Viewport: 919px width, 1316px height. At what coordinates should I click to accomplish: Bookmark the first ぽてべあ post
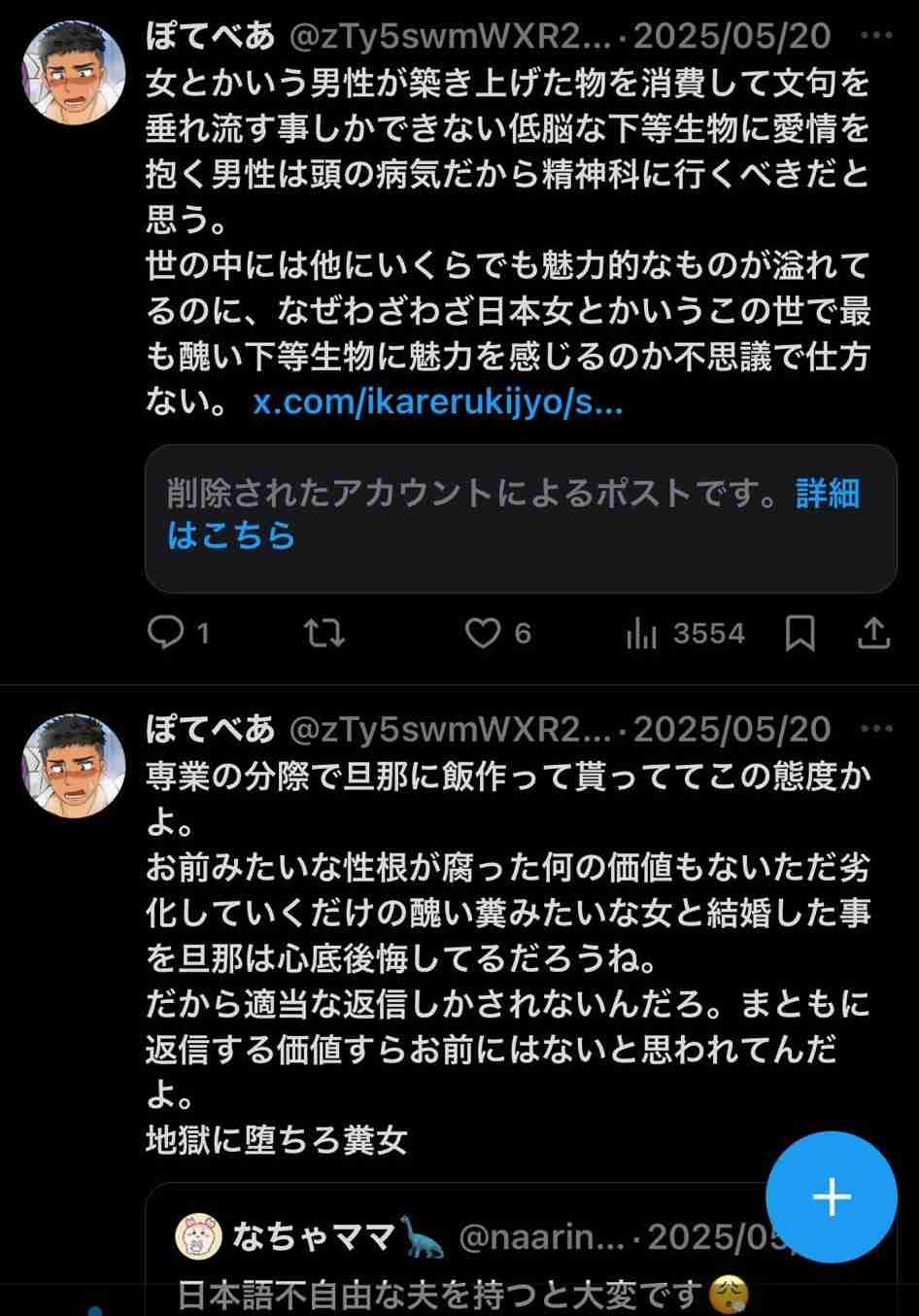(x=799, y=634)
